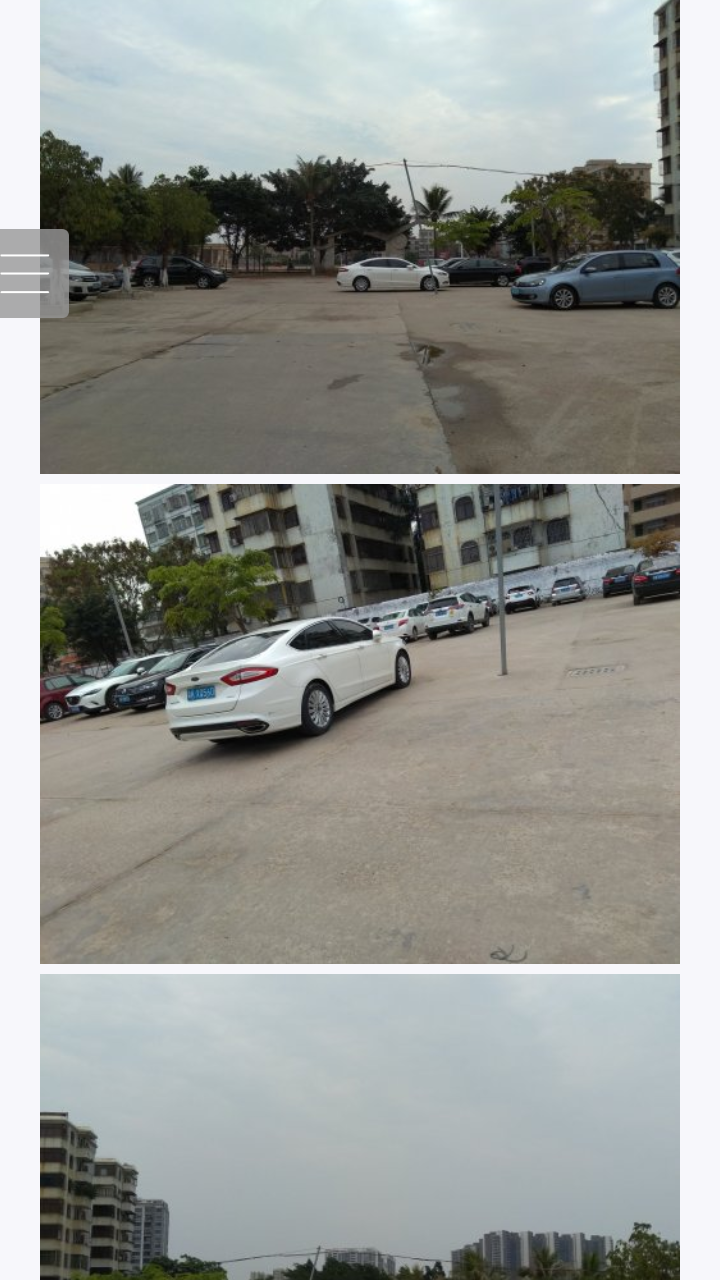Open the cloudy sky skyline photo
The width and height of the screenshot is (720, 1280).
[360, 1127]
